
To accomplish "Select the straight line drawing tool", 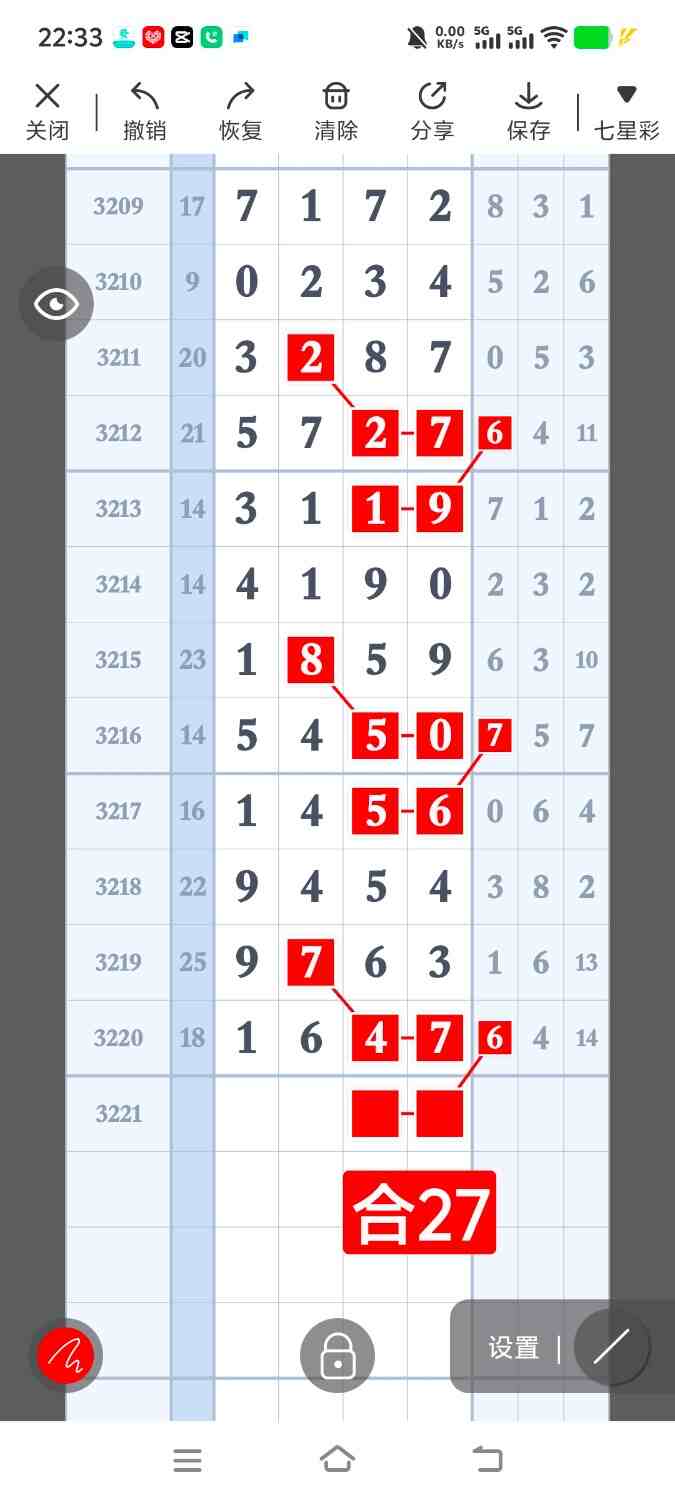I will click(x=611, y=1347).
